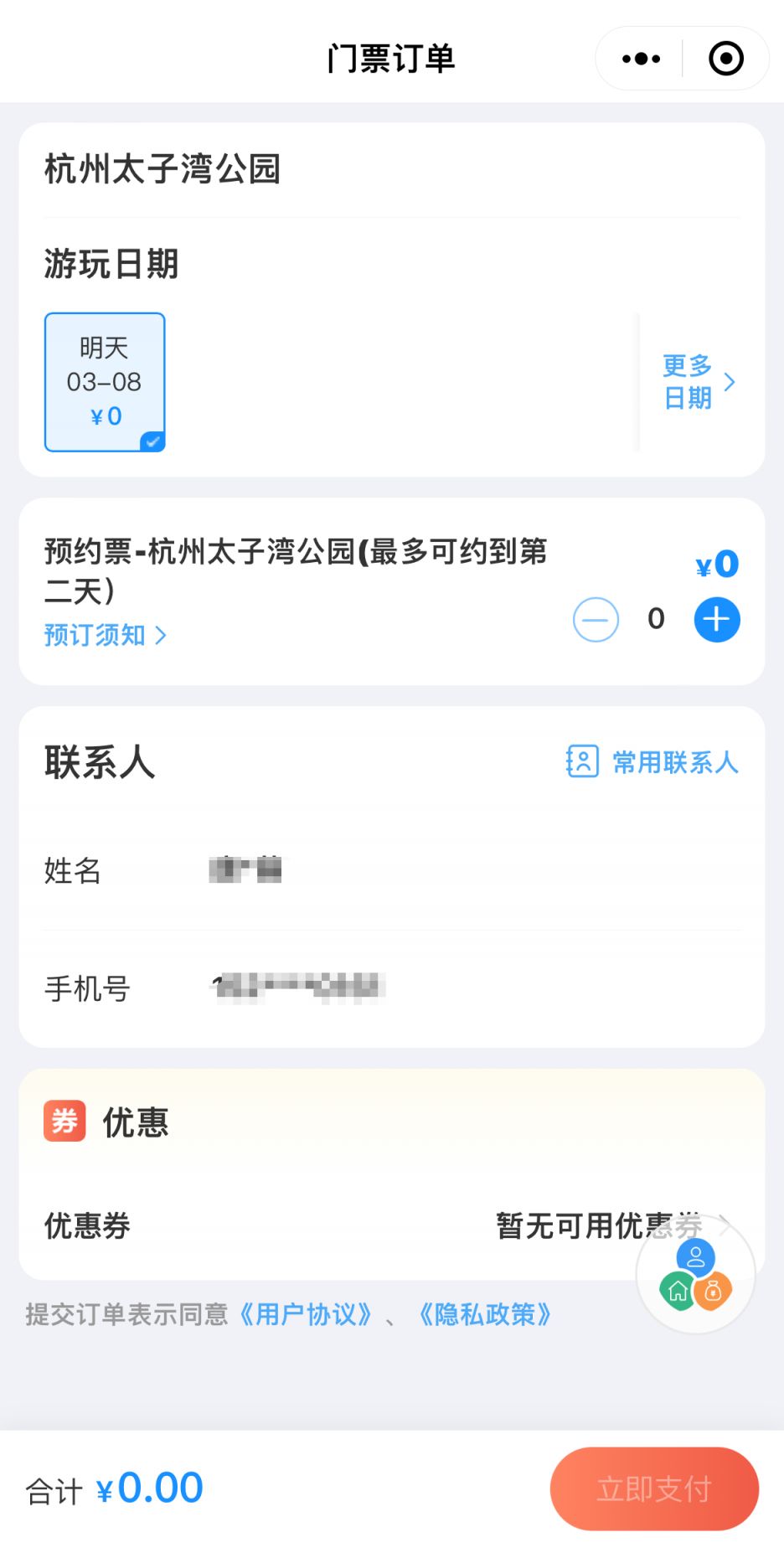The image size is (784, 1563).
Task: View the 预订须知 booking notice
Action: pos(105,635)
